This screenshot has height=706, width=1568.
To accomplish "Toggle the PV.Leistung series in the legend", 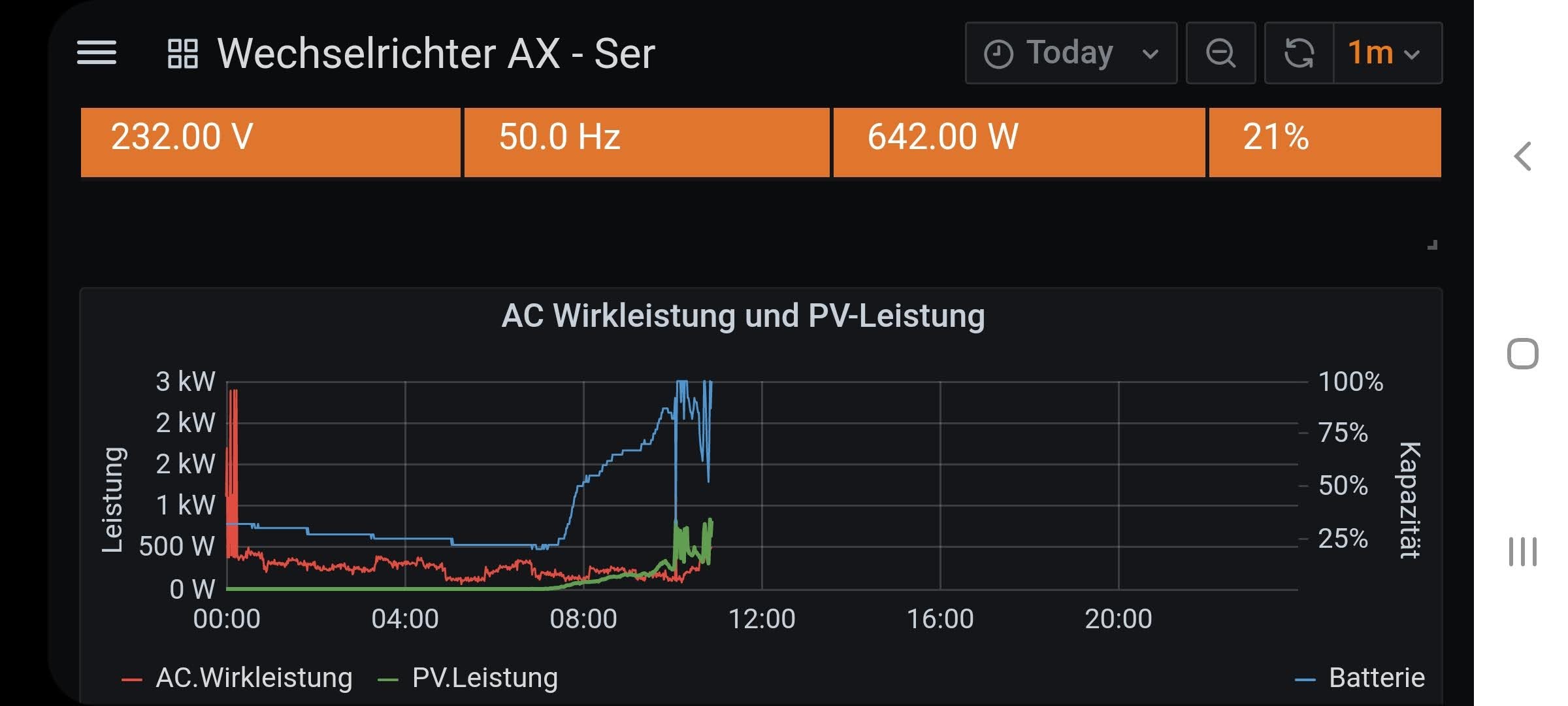I will tap(484, 678).
